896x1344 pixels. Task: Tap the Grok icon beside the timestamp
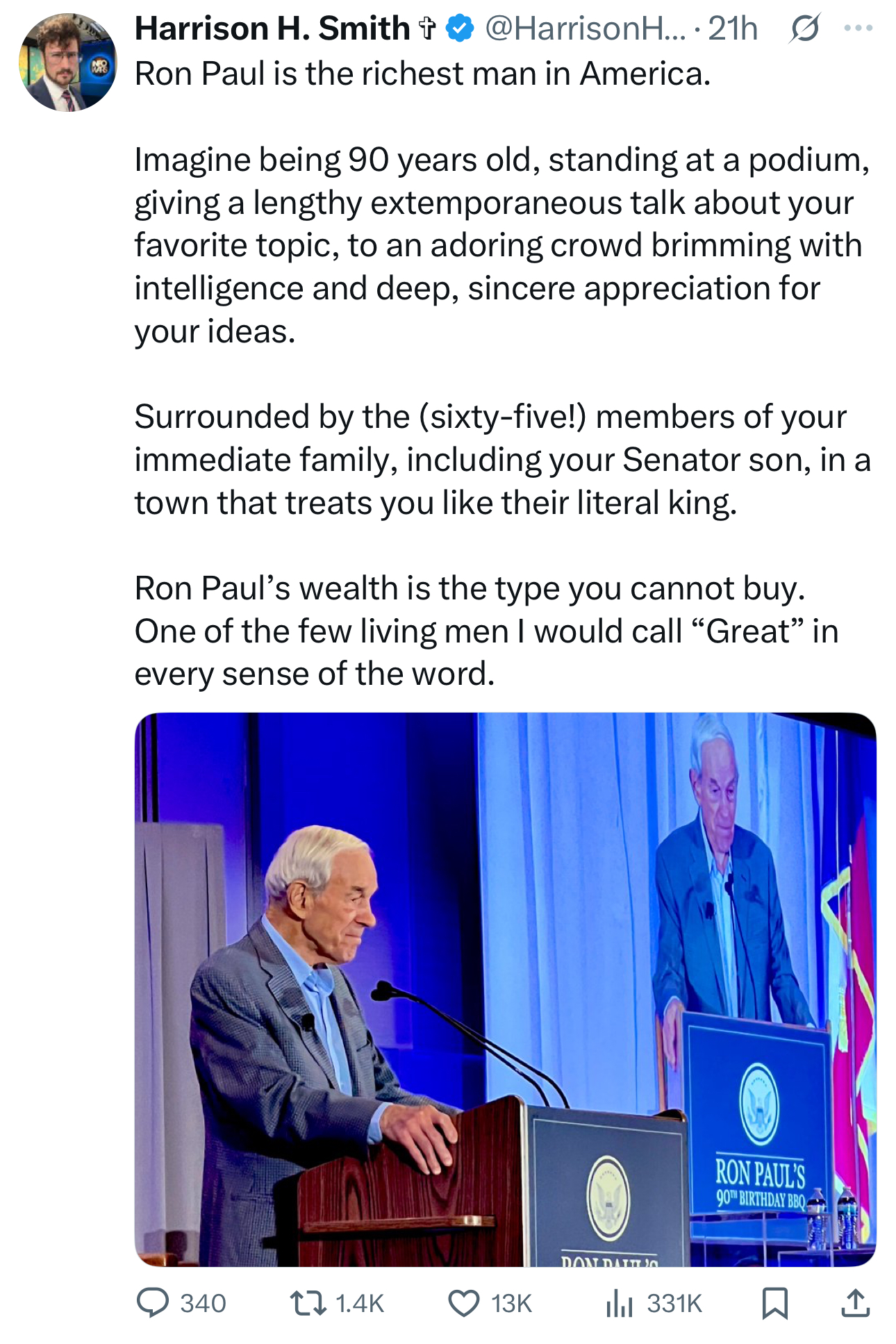804,28
